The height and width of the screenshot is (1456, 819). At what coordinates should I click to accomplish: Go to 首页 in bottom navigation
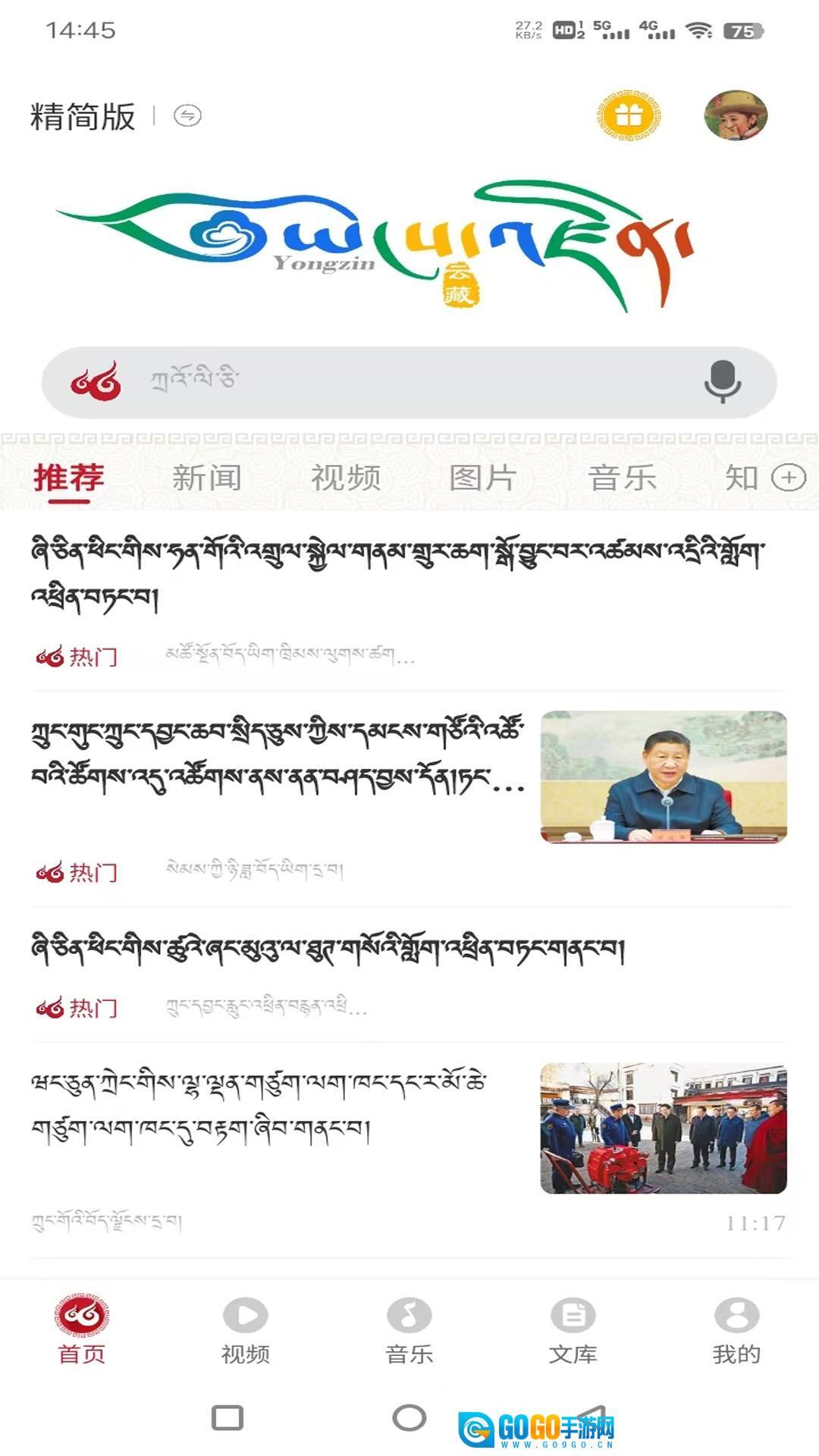(x=82, y=1329)
